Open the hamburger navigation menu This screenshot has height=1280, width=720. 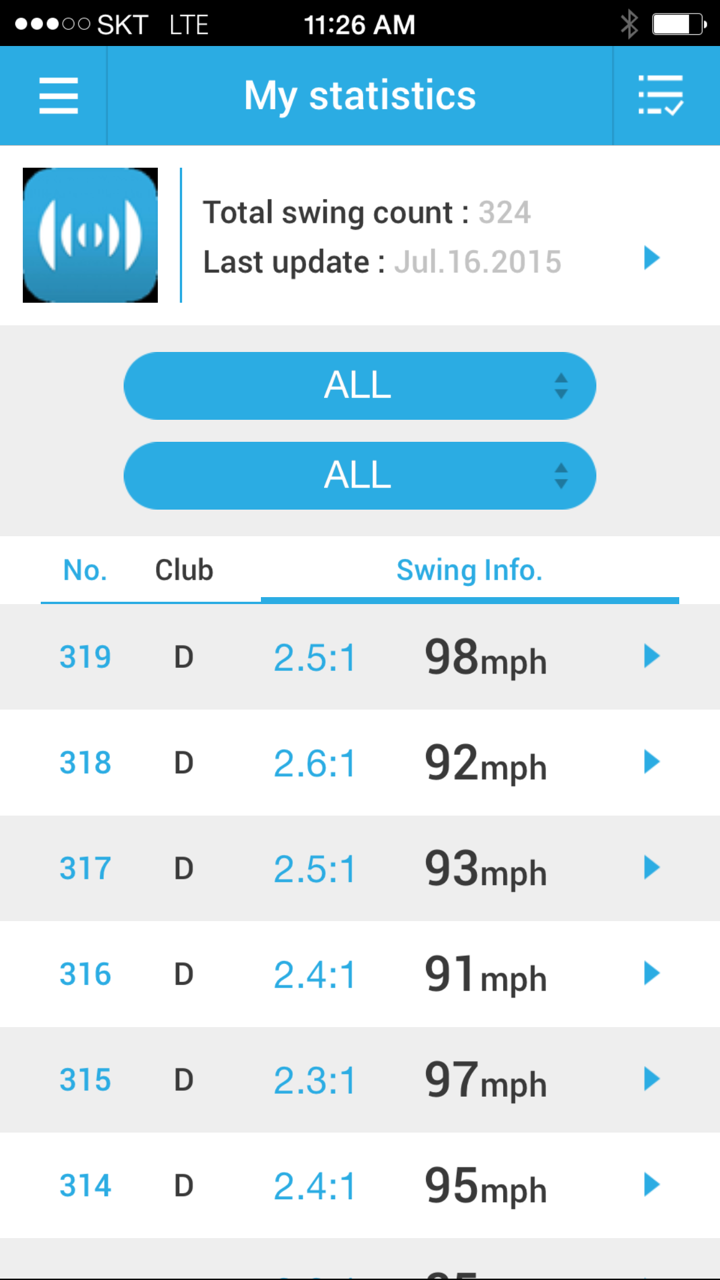click(x=57, y=96)
